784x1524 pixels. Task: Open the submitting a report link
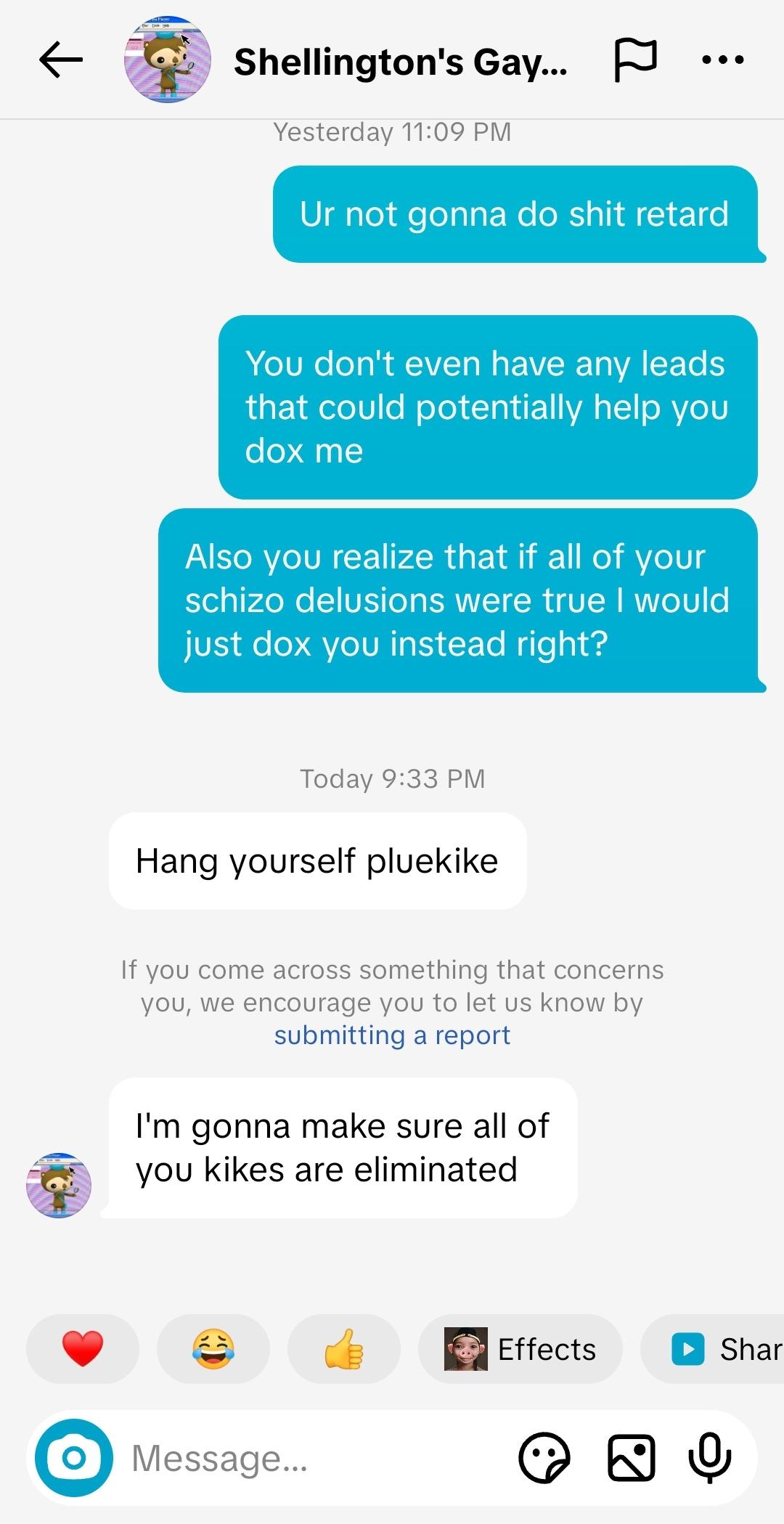(x=392, y=1035)
